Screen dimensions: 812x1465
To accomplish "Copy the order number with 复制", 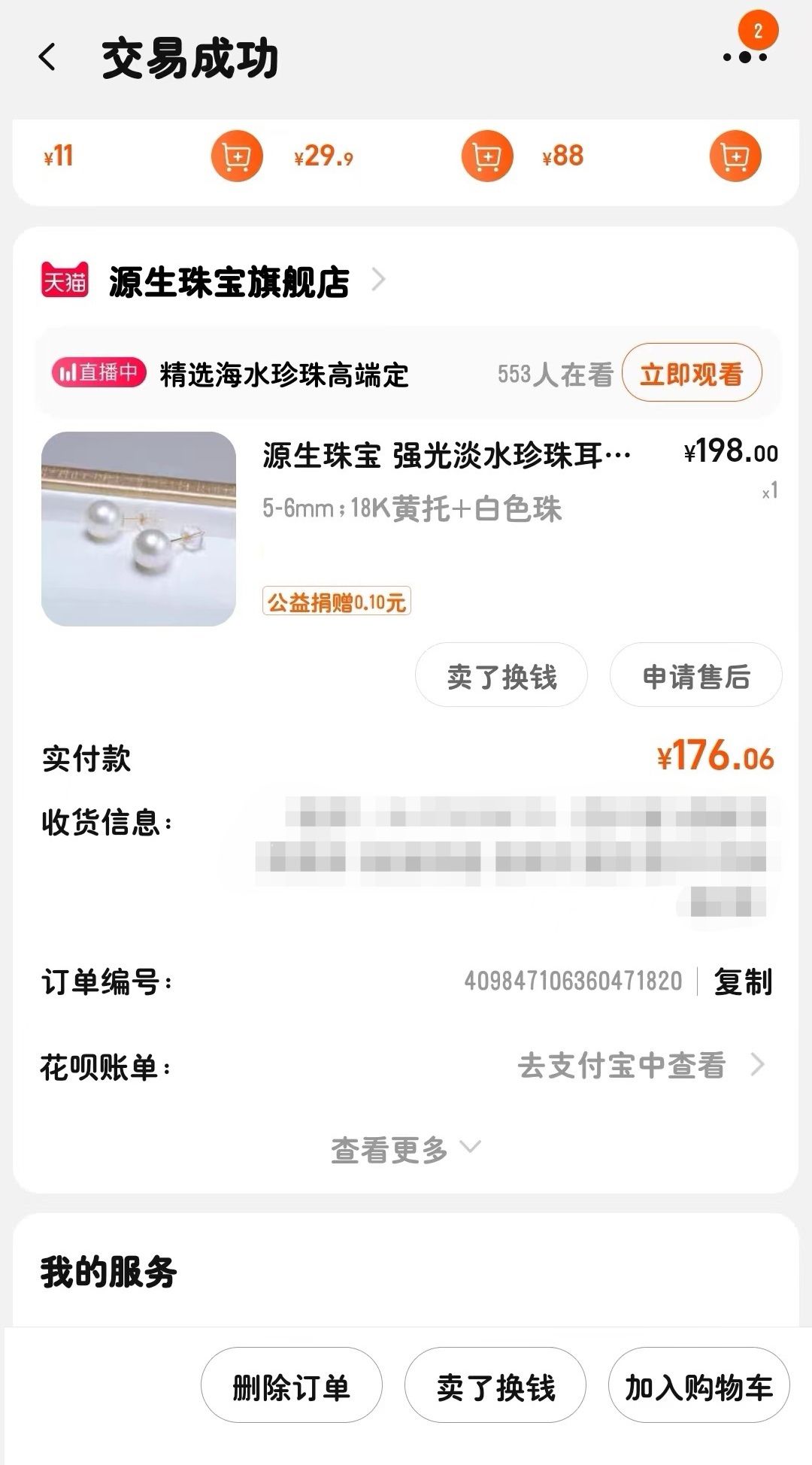I will 743,981.
